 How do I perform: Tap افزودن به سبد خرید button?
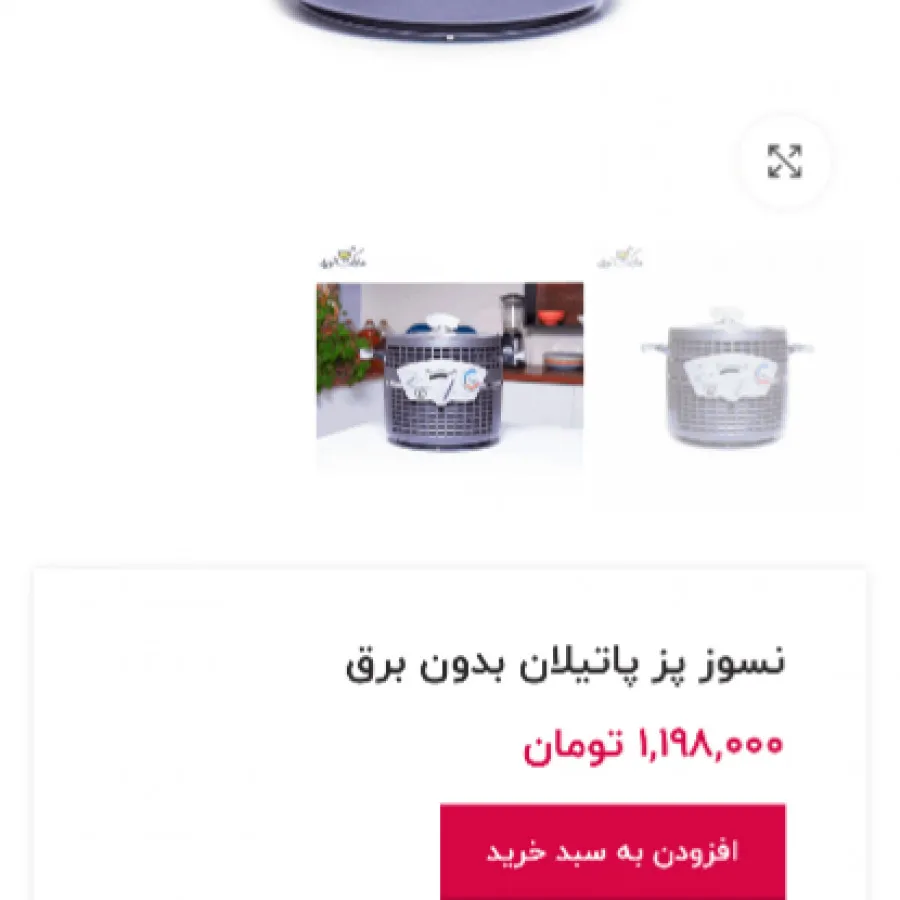click(612, 852)
